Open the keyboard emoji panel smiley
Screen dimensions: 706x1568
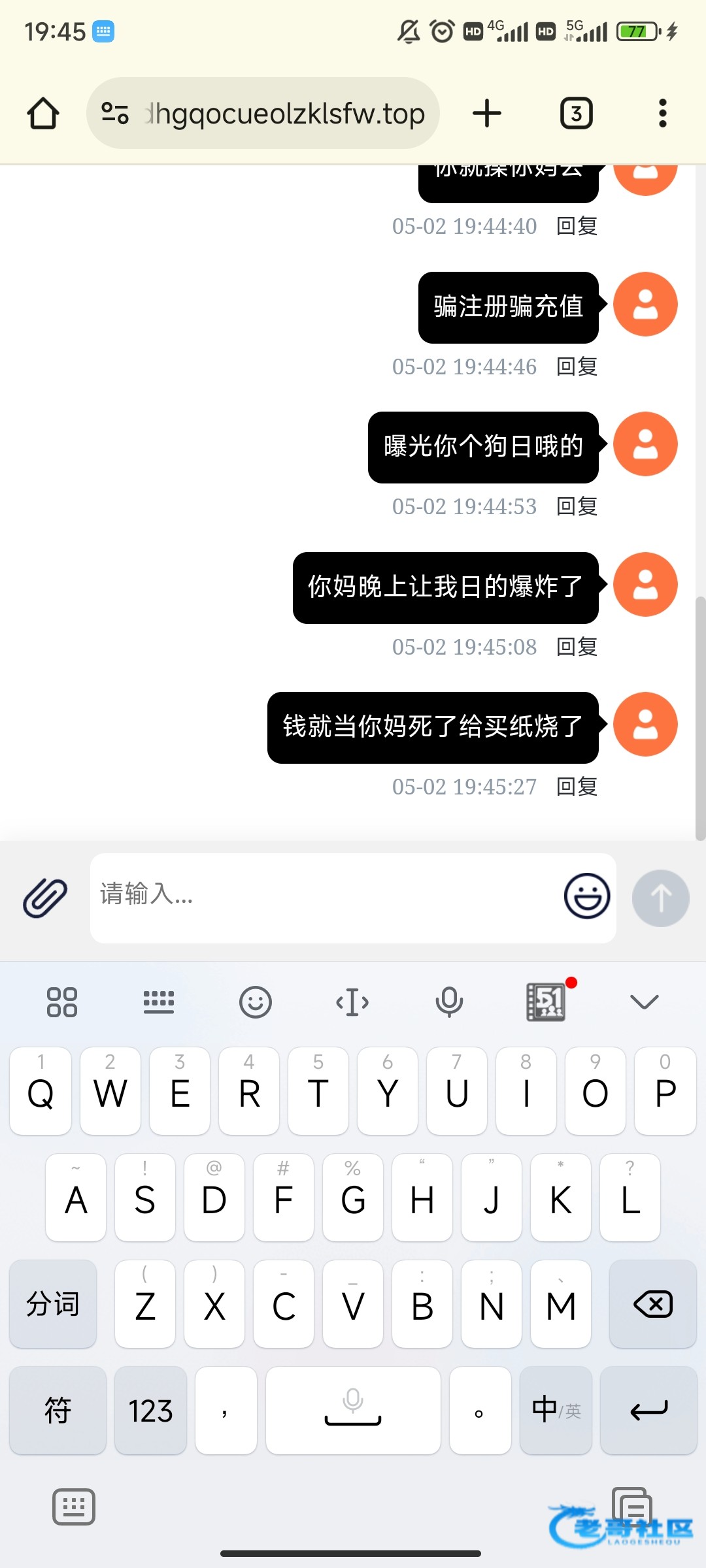pyautogui.click(x=255, y=1002)
